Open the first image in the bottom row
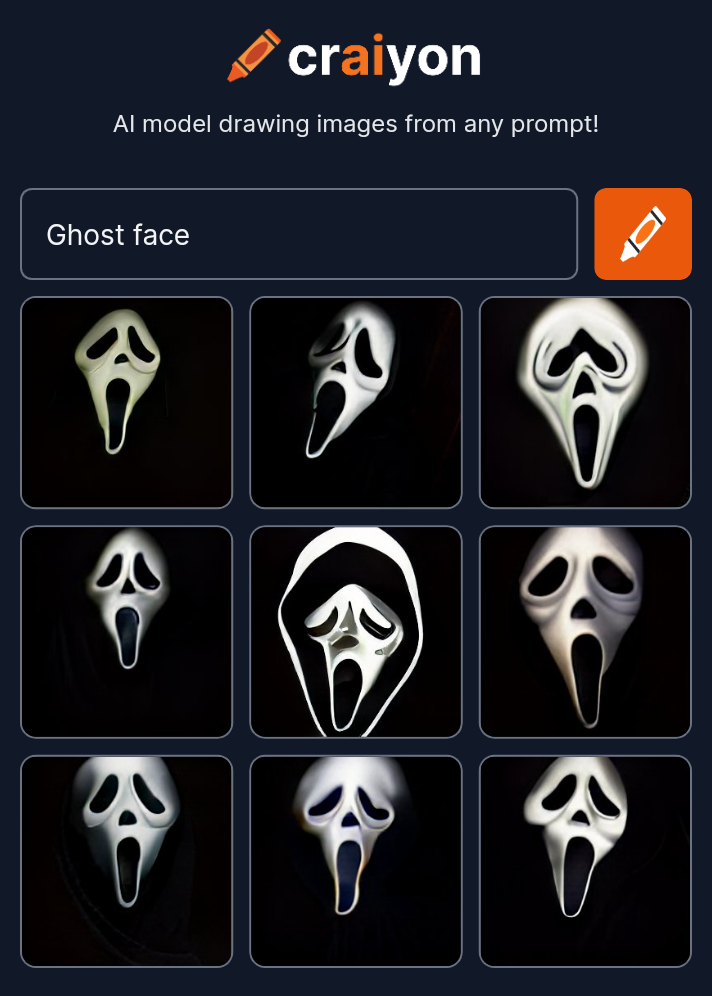This screenshot has height=996, width=712. point(126,861)
